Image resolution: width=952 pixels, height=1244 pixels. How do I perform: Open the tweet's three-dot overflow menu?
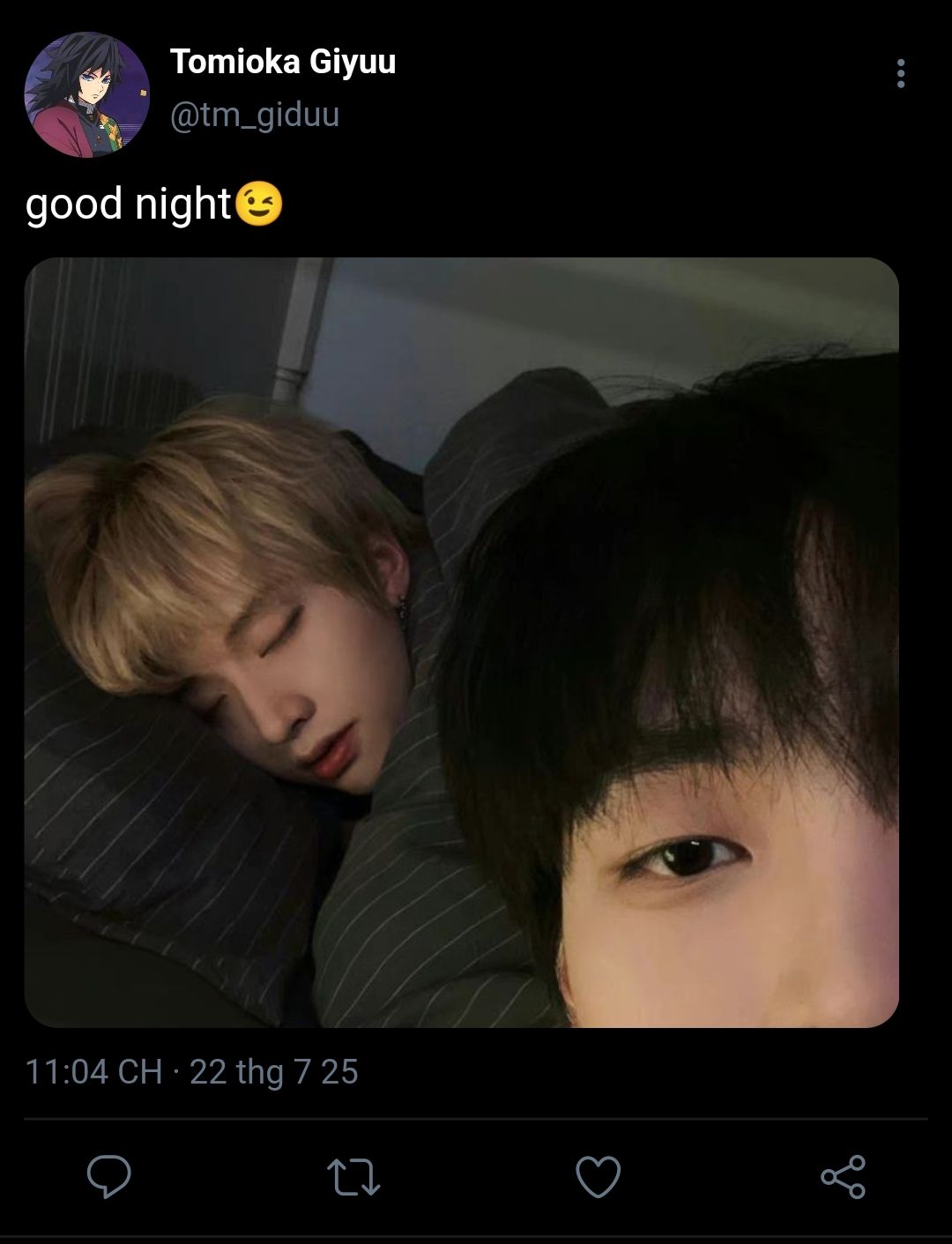point(900,74)
